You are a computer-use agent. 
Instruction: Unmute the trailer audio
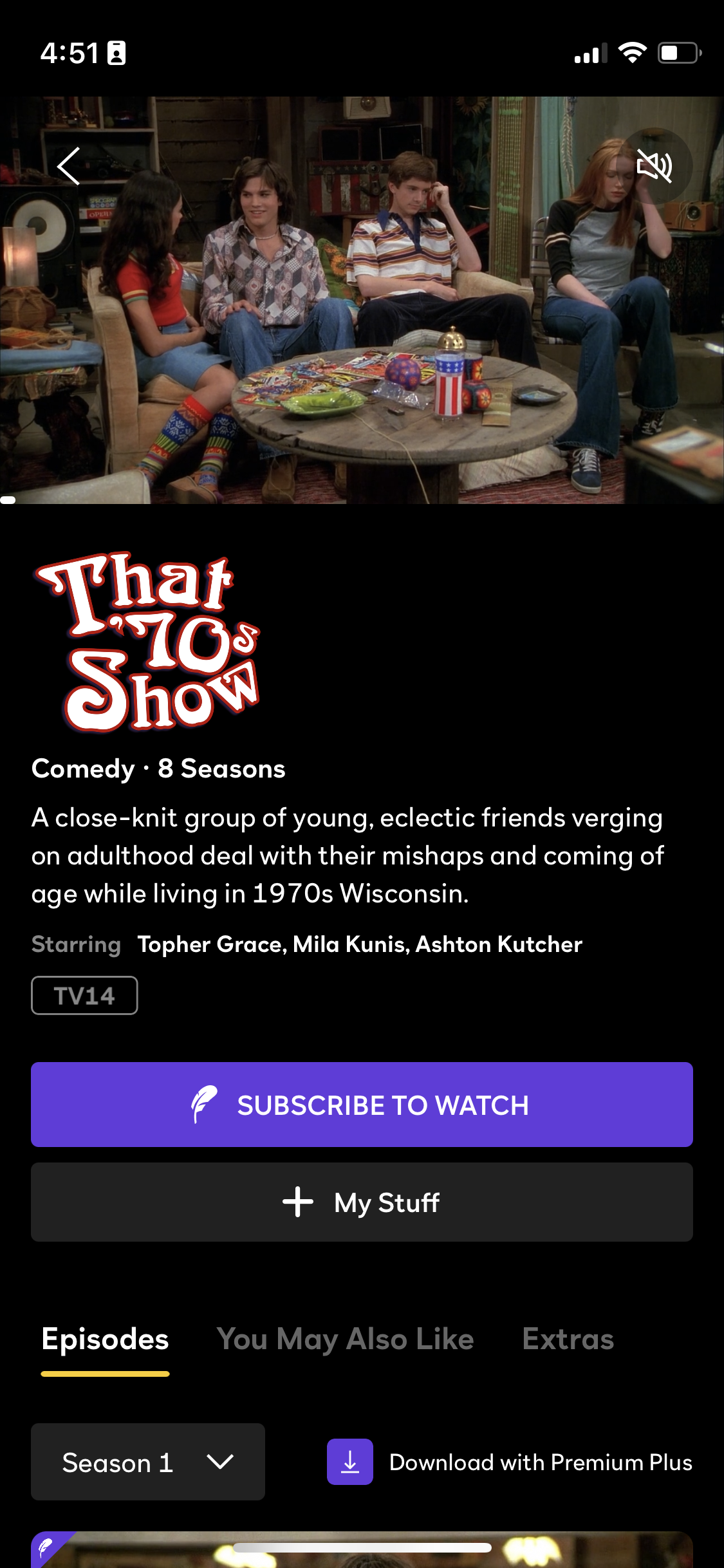pyautogui.click(x=654, y=166)
